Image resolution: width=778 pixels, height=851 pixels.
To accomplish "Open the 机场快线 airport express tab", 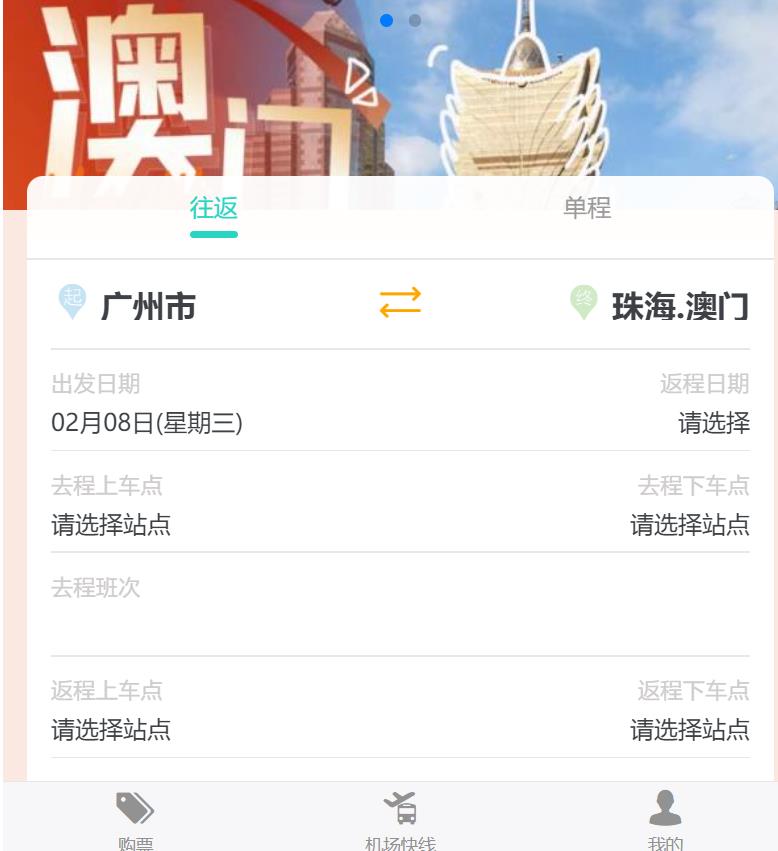I will (400, 818).
